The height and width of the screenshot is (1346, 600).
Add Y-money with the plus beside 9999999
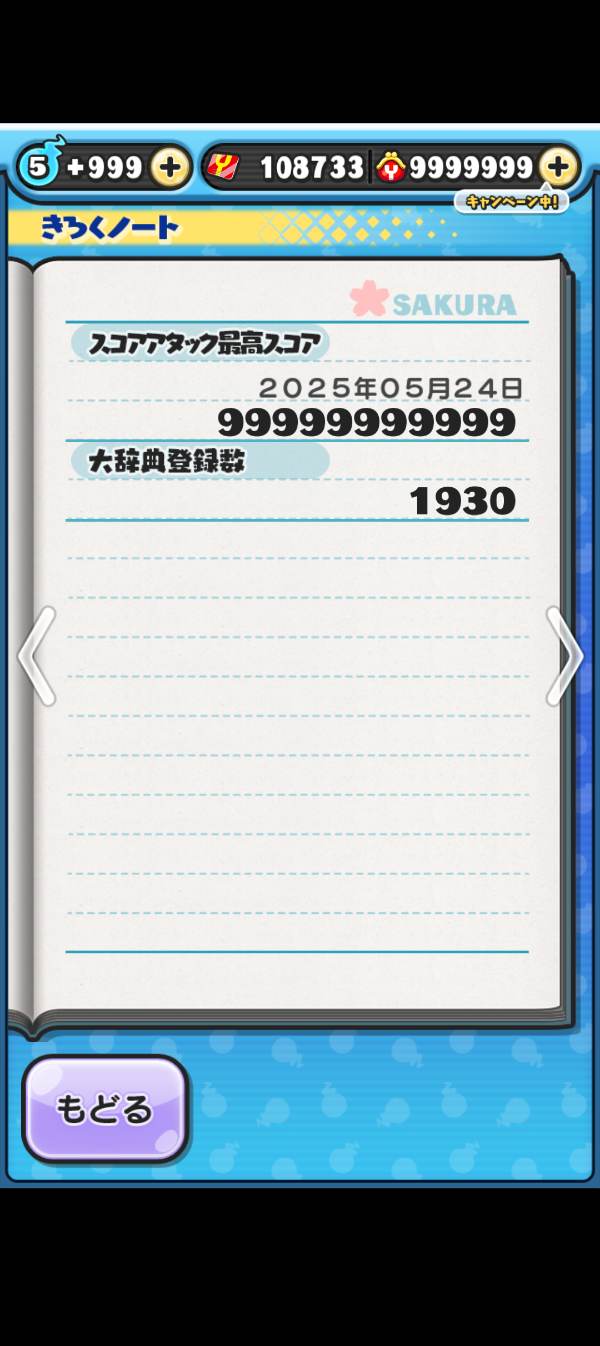coord(558,167)
